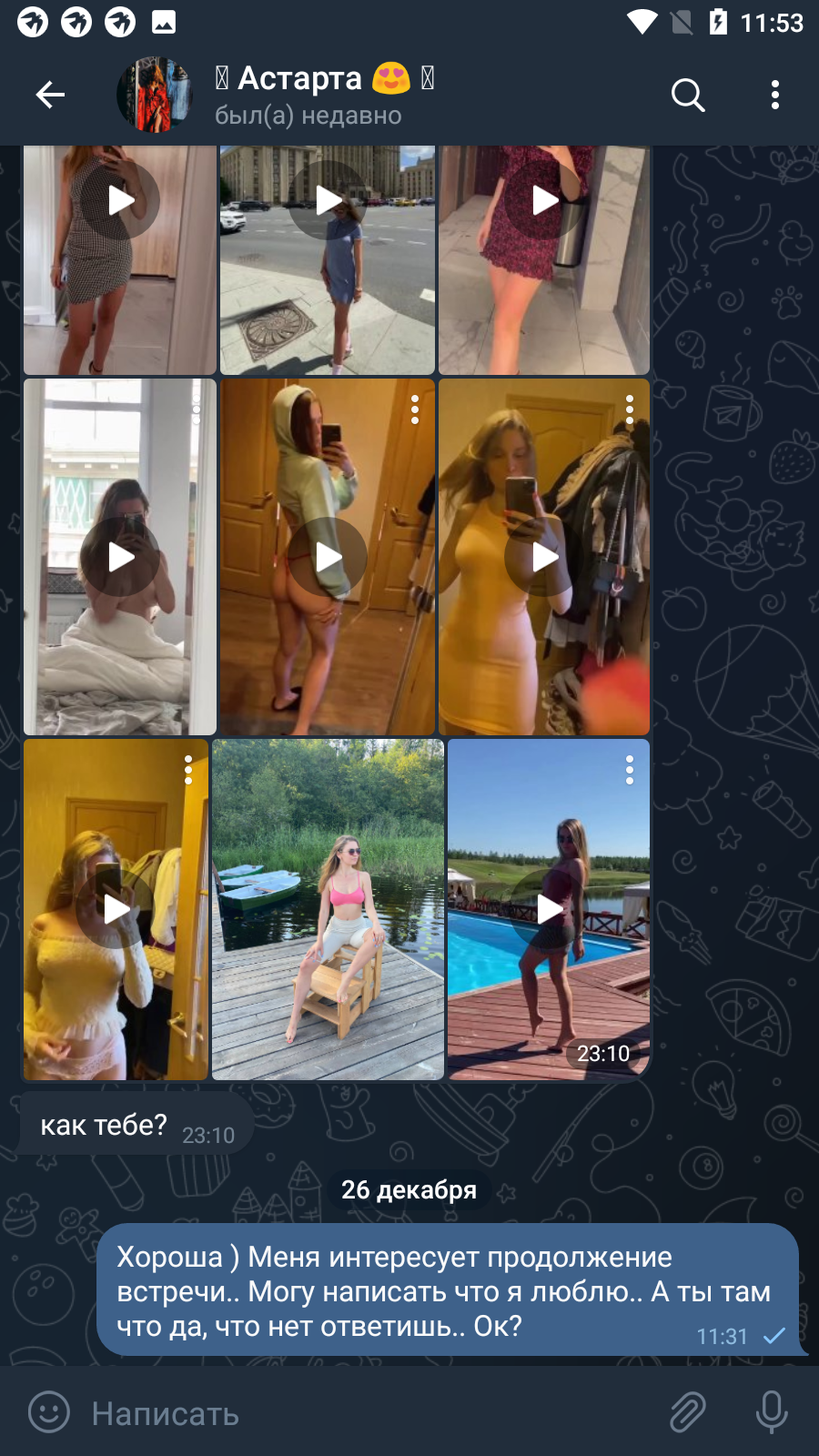
Task: Open the chat overflow menu
Action: (x=775, y=95)
